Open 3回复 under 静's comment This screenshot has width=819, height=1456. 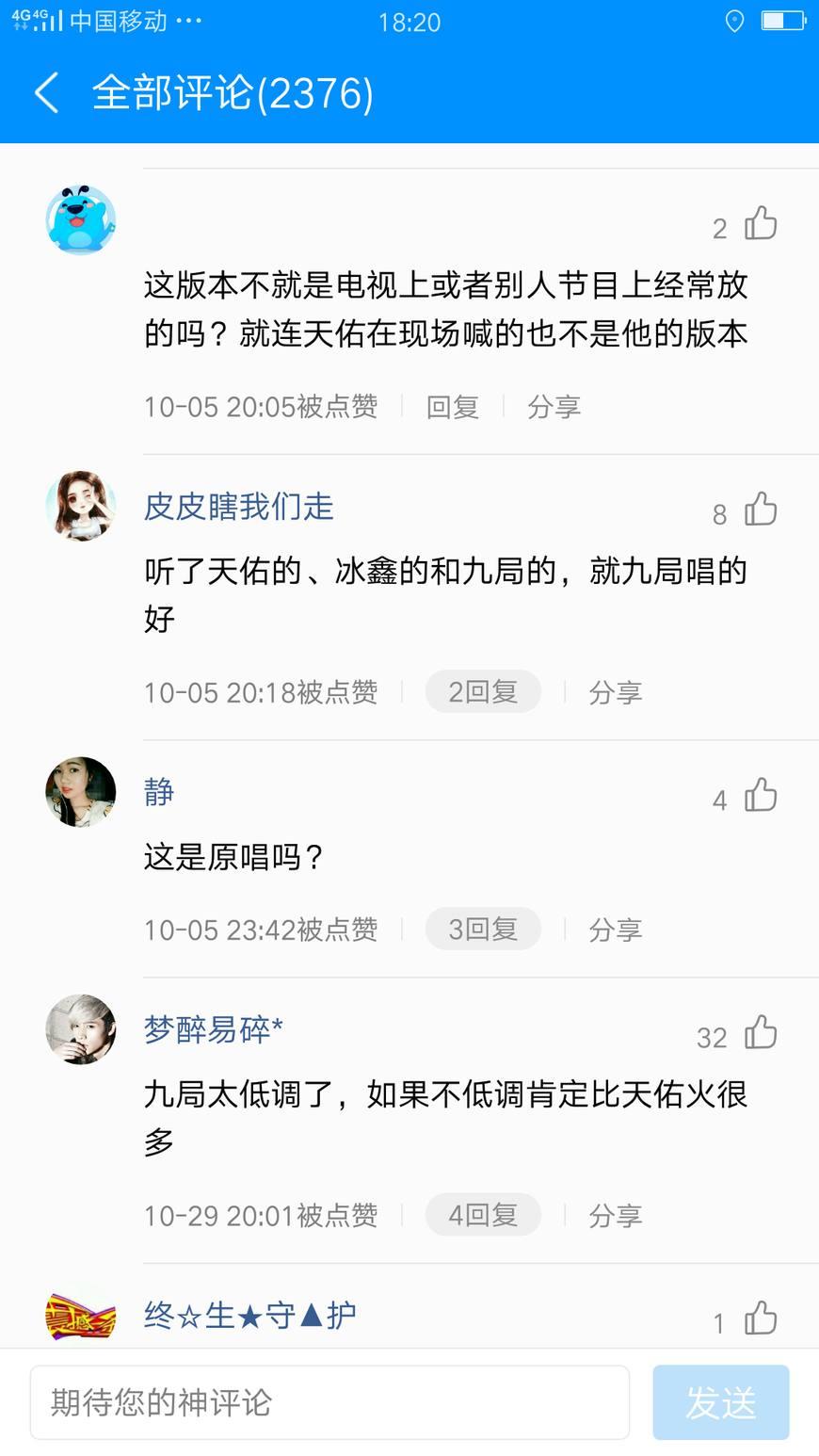click(x=483, y=930)
